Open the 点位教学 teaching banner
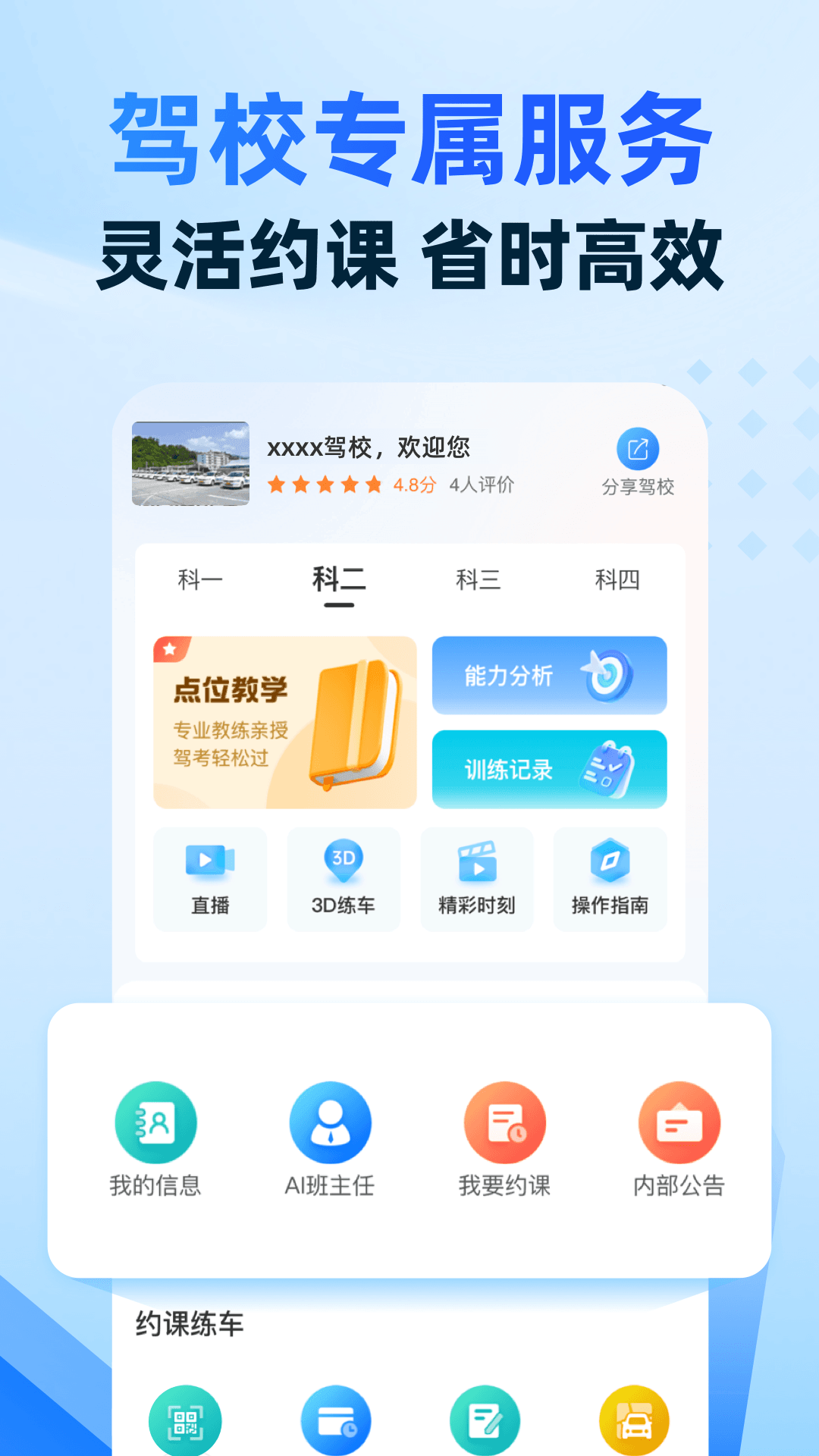Viewport: 819px width, 1456px height. click(284, 720)
